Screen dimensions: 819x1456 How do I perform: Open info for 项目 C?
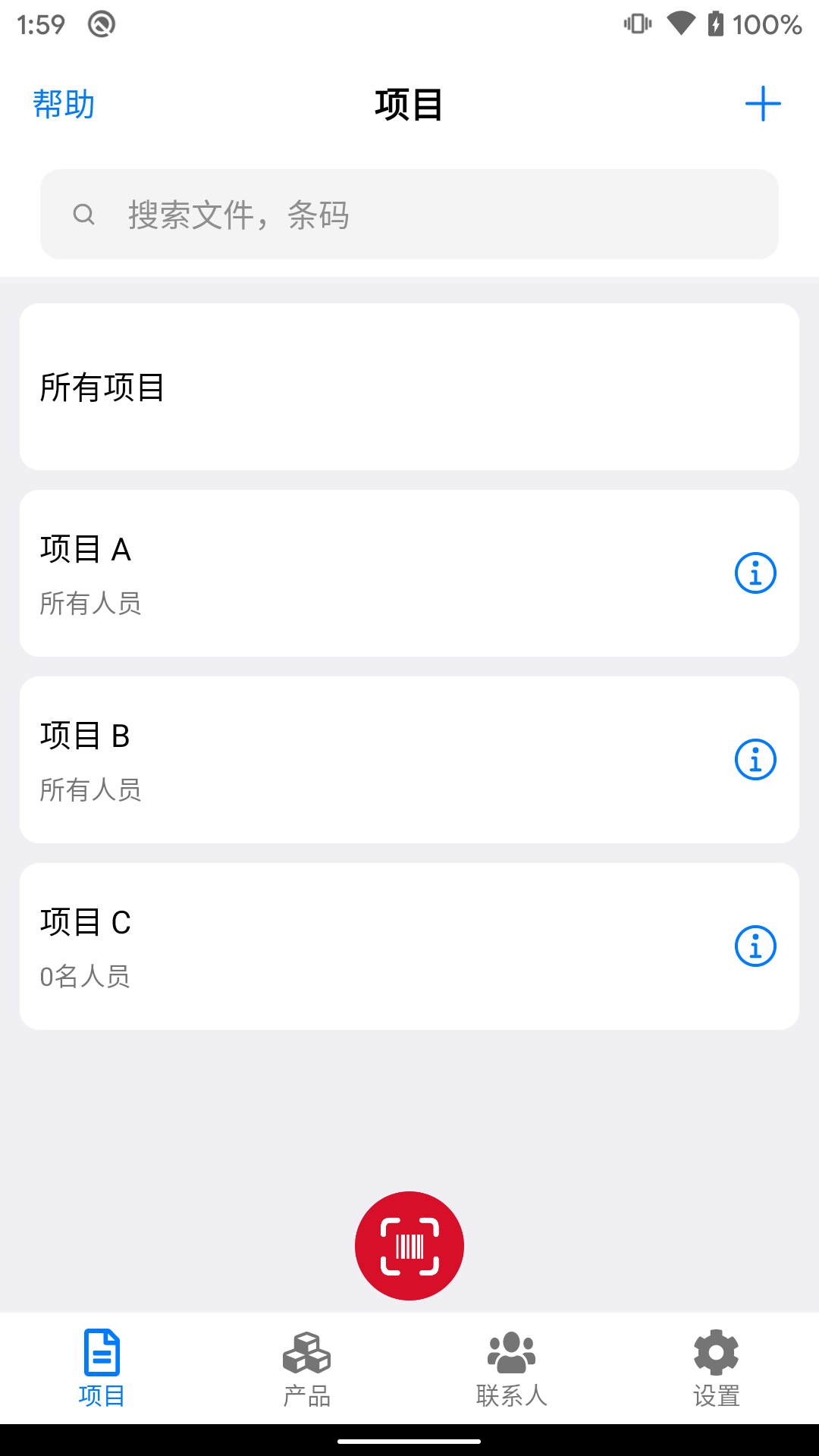755,946
